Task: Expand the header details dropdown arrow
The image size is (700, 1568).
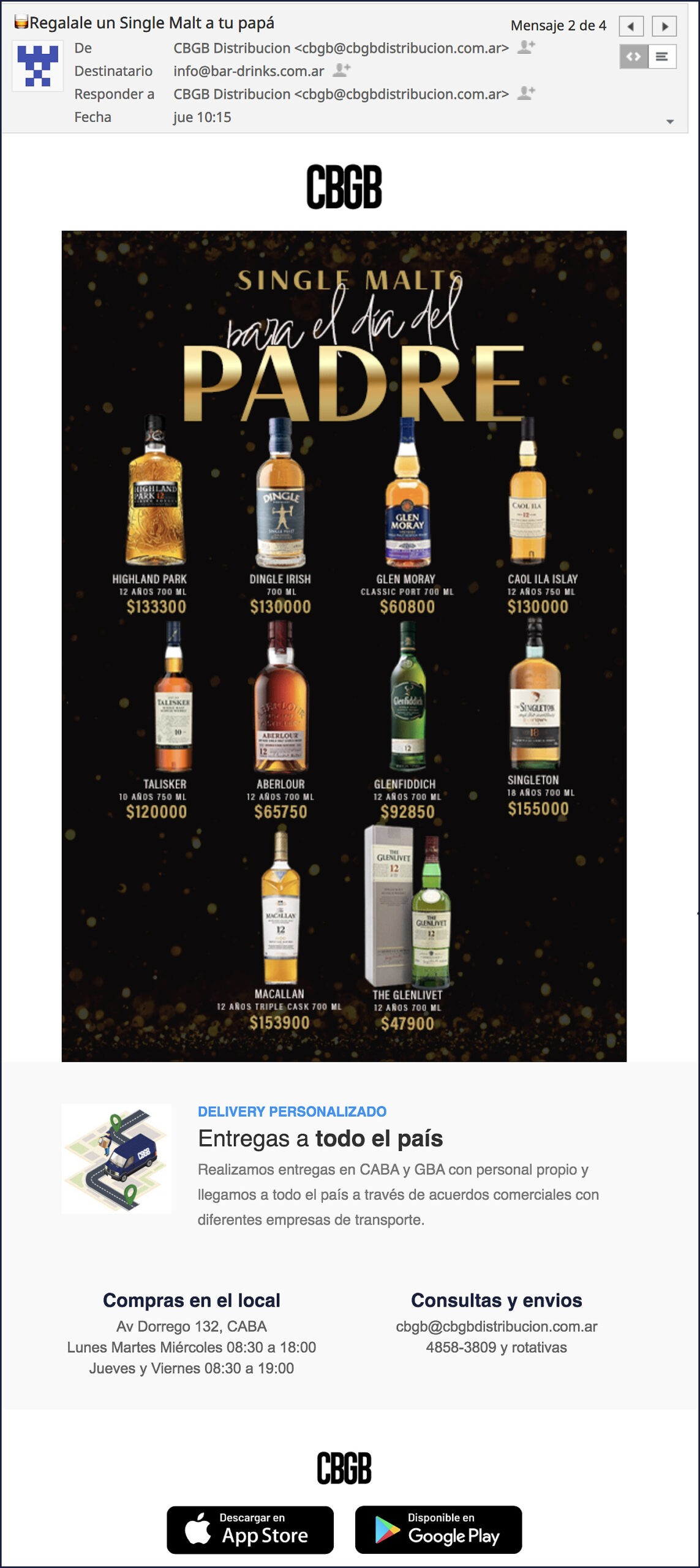Action: pyautogui.click(x=669, y=121)
